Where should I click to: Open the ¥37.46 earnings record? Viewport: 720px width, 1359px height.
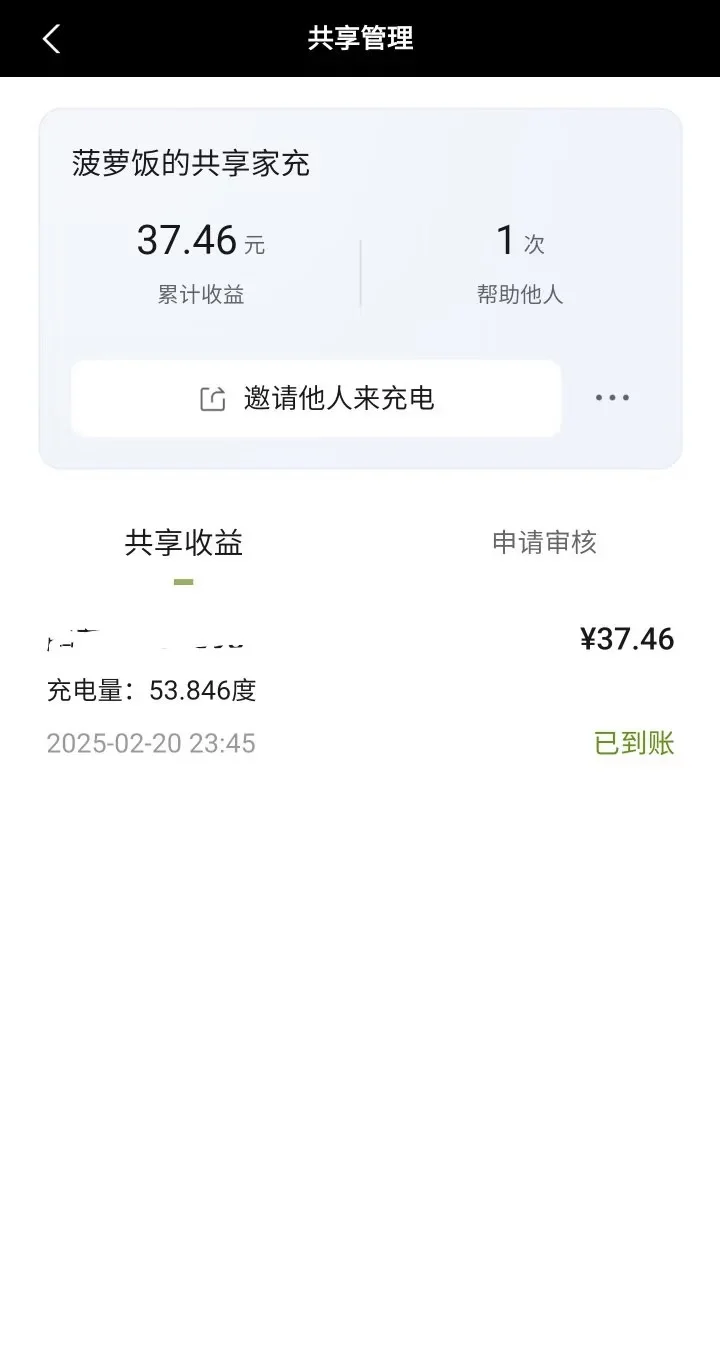pos(360,690)
